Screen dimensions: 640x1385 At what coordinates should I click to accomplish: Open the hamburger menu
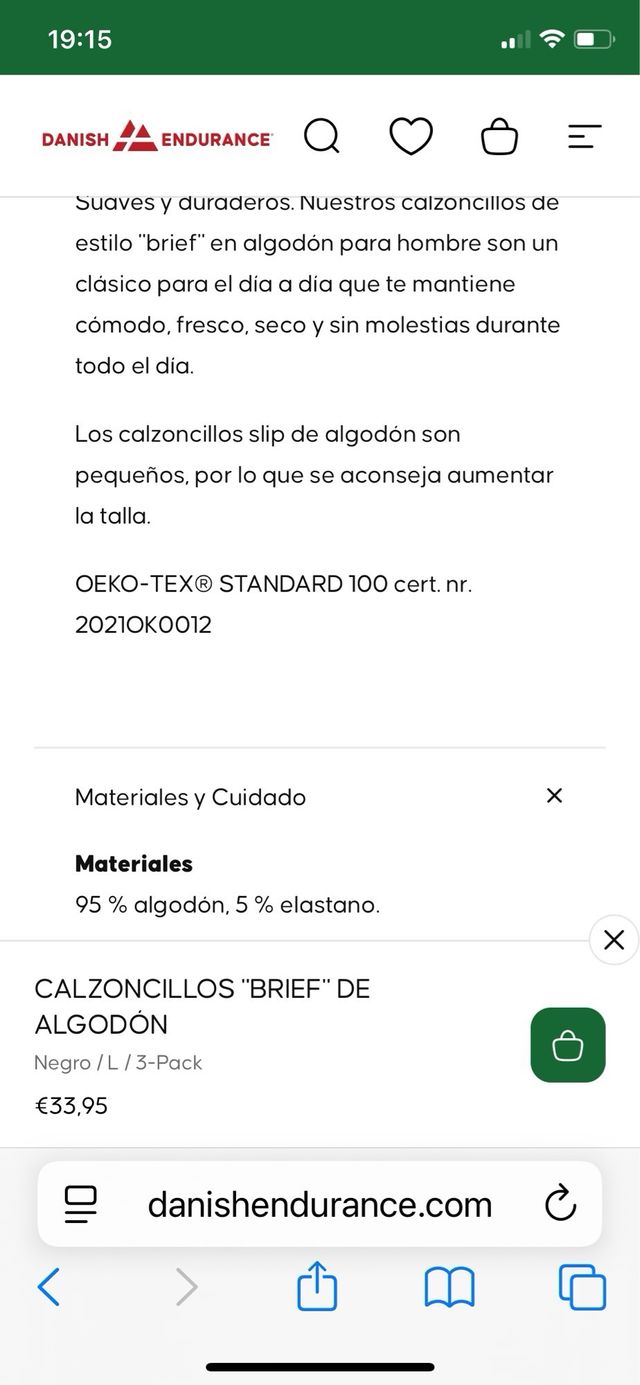585,137
